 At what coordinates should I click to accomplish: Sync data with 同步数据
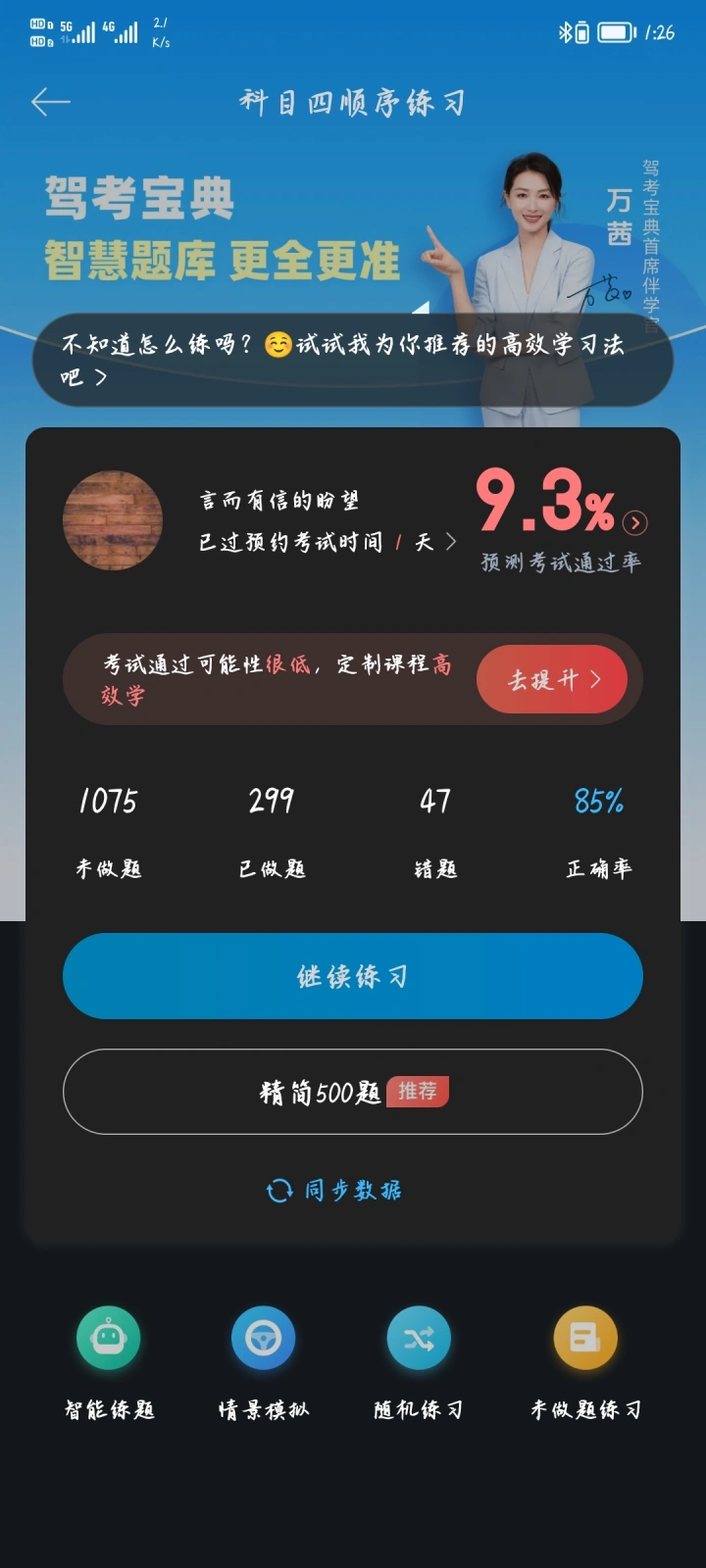(x=334, y=1190)
